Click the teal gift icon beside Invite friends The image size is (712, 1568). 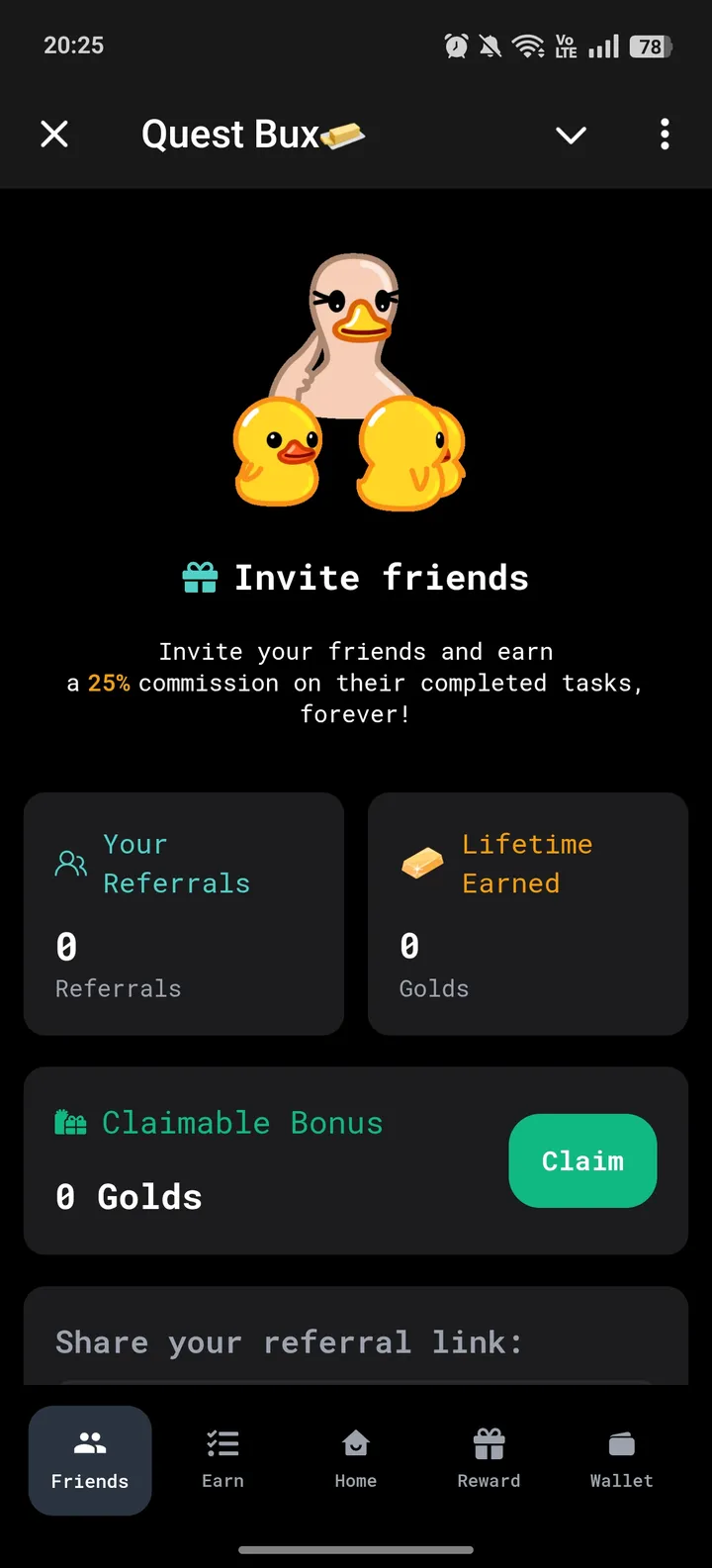199,577
